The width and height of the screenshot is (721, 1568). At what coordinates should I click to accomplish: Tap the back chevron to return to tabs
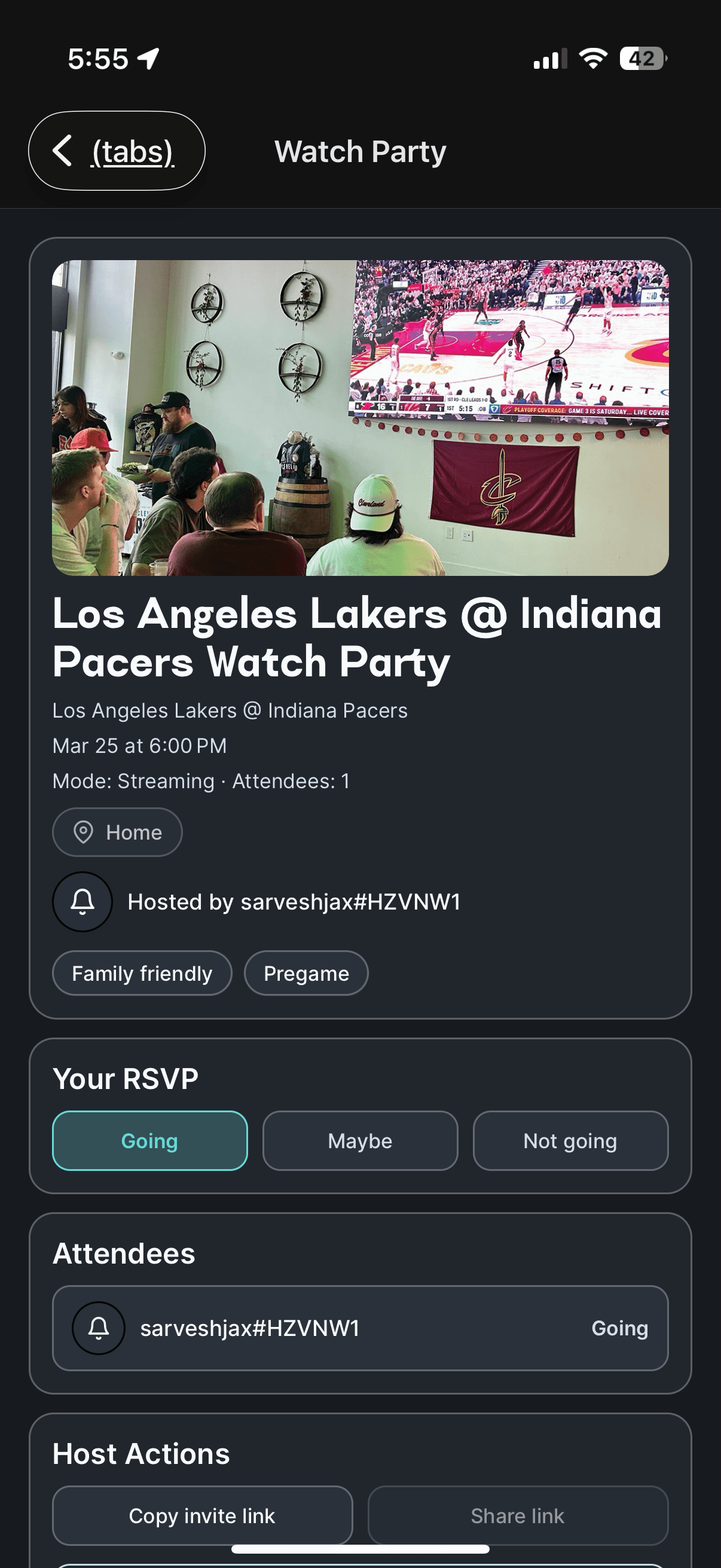[63, 151]
